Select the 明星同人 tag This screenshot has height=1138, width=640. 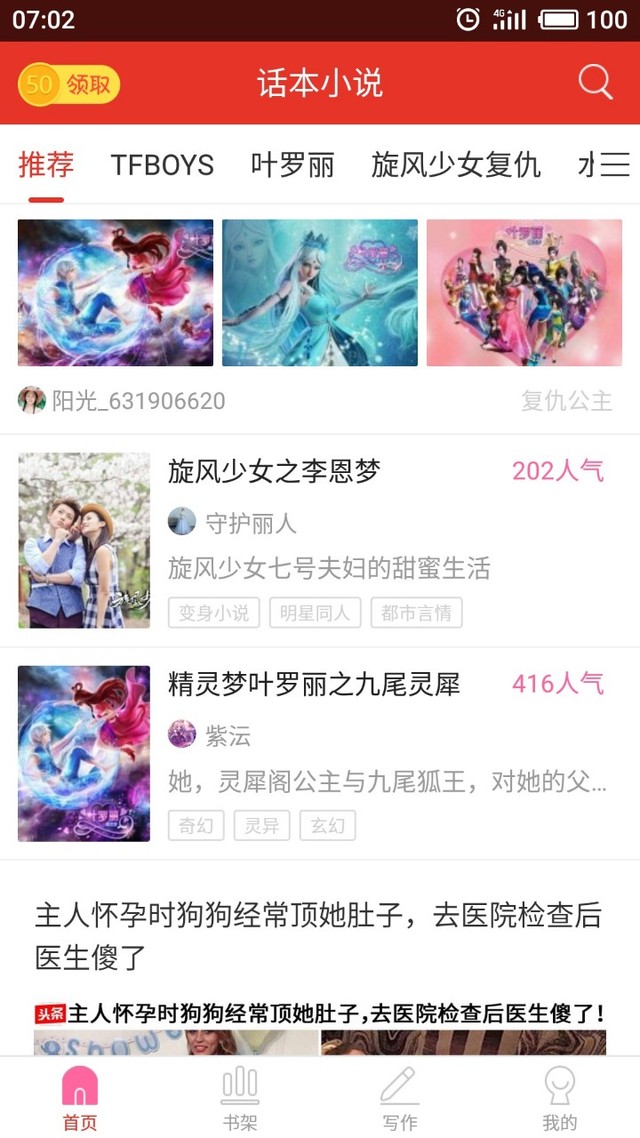[315, 613]
